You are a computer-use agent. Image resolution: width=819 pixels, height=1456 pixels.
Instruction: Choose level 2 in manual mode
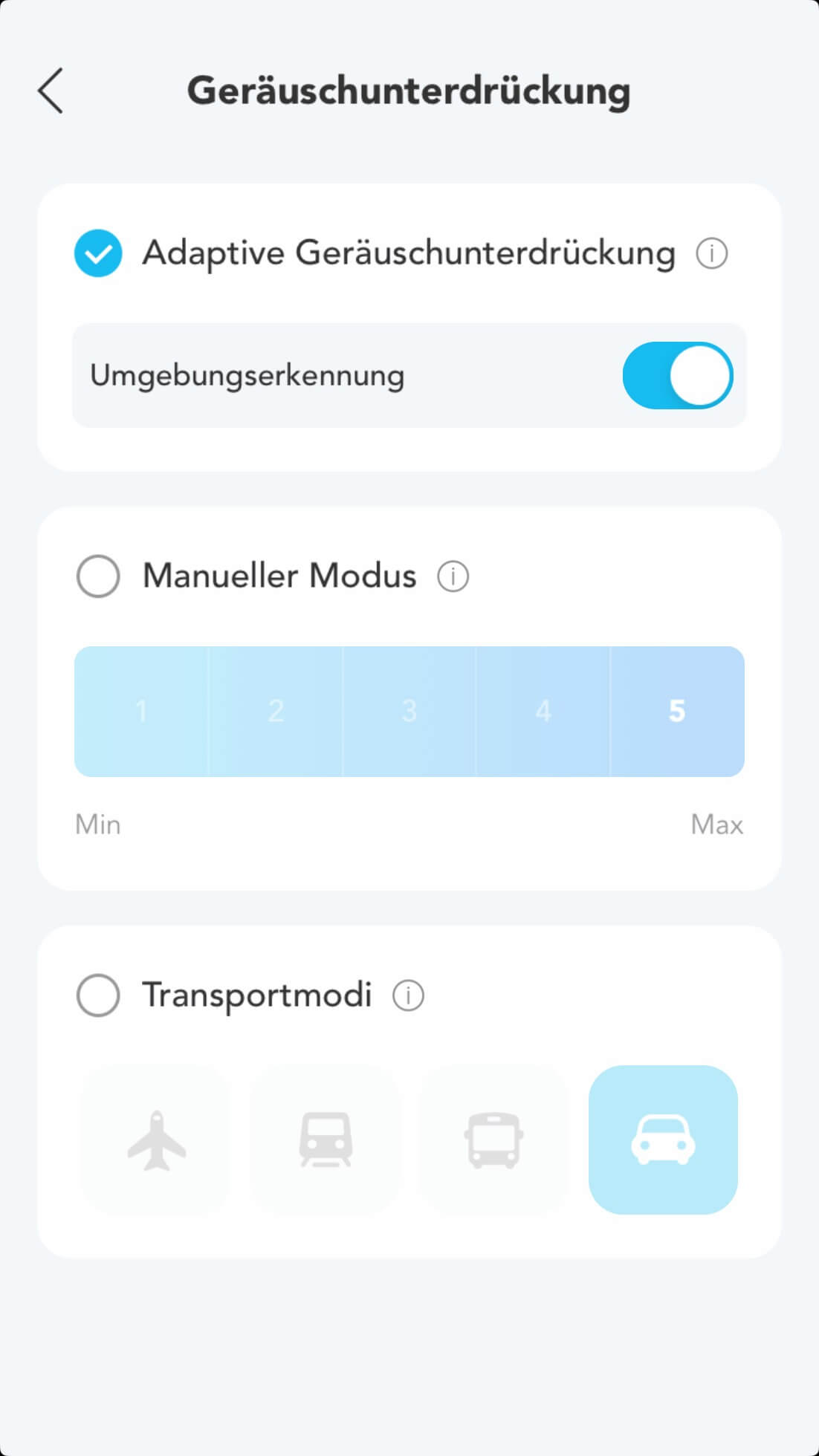[276, 711]
